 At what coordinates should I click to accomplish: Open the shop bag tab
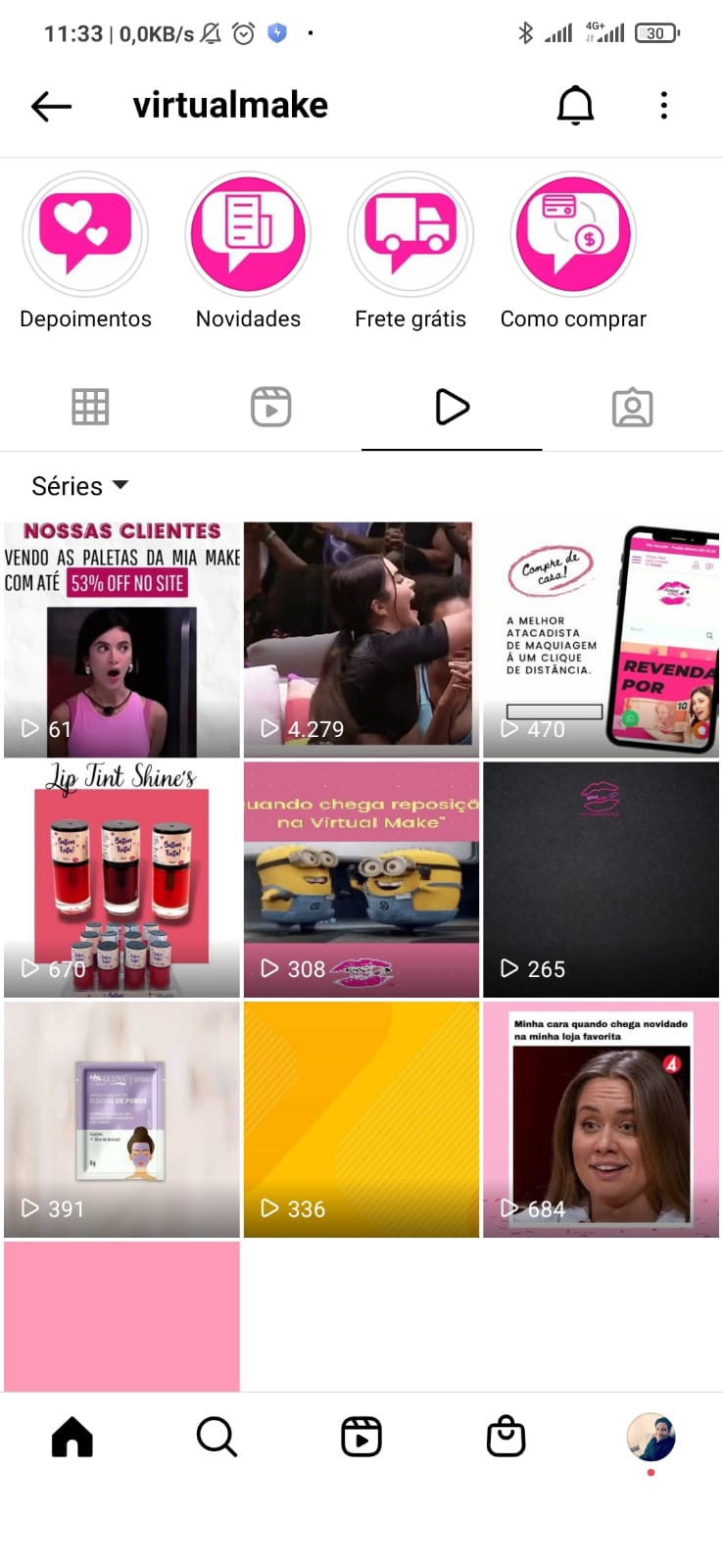pos(506,1438)
